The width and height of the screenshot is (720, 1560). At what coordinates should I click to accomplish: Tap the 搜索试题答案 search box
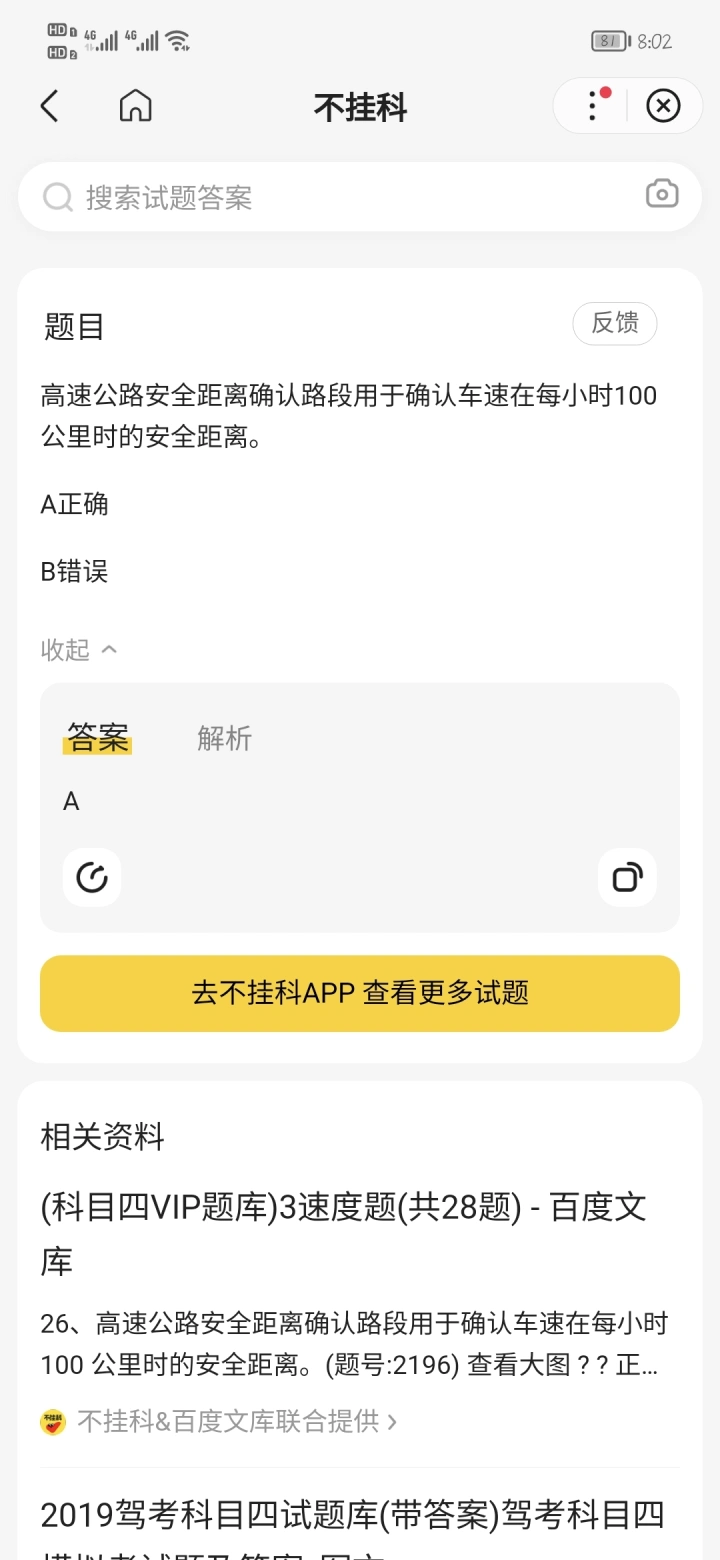coord(360,197)
